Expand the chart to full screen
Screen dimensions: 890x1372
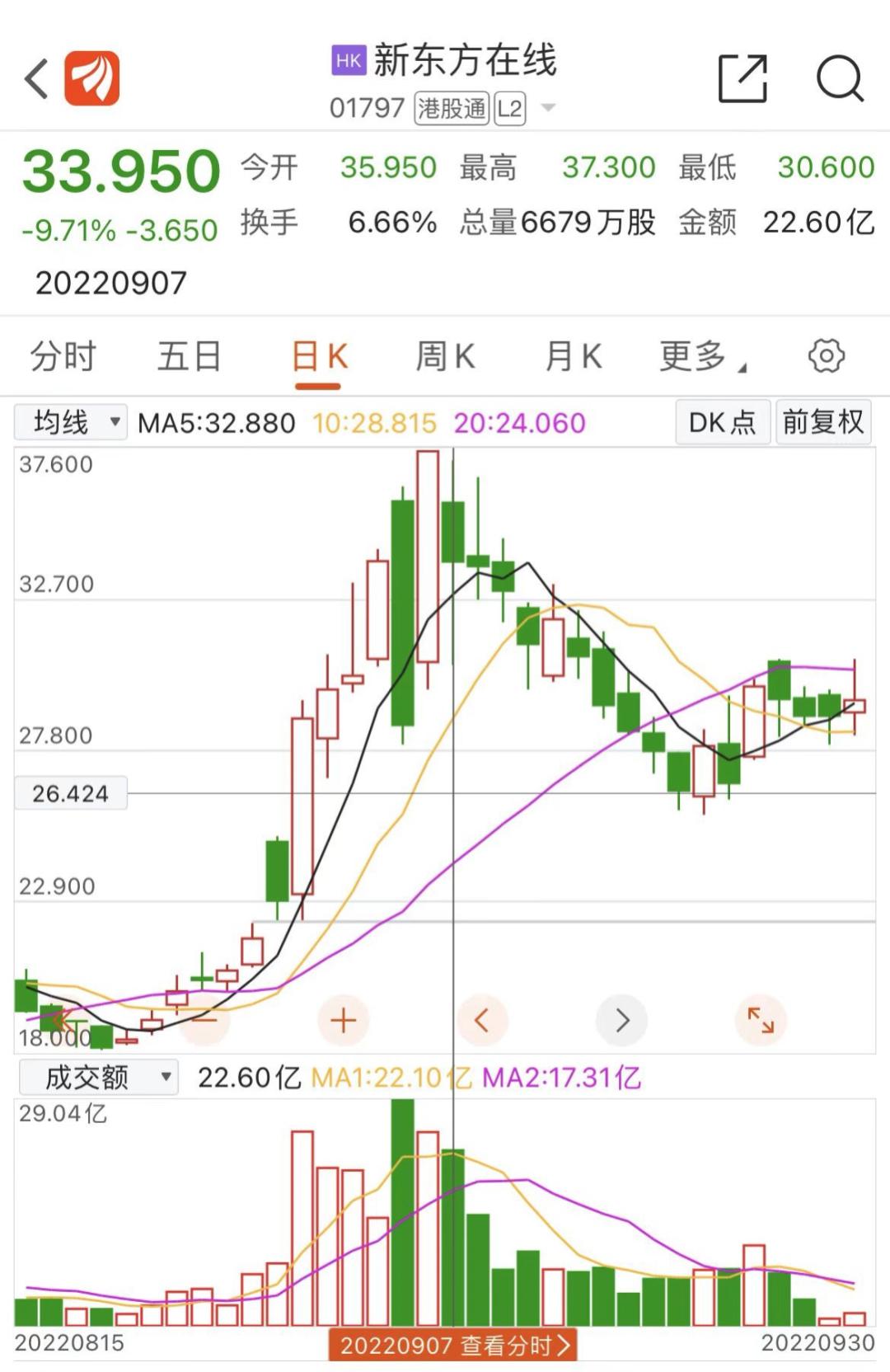760,1021
